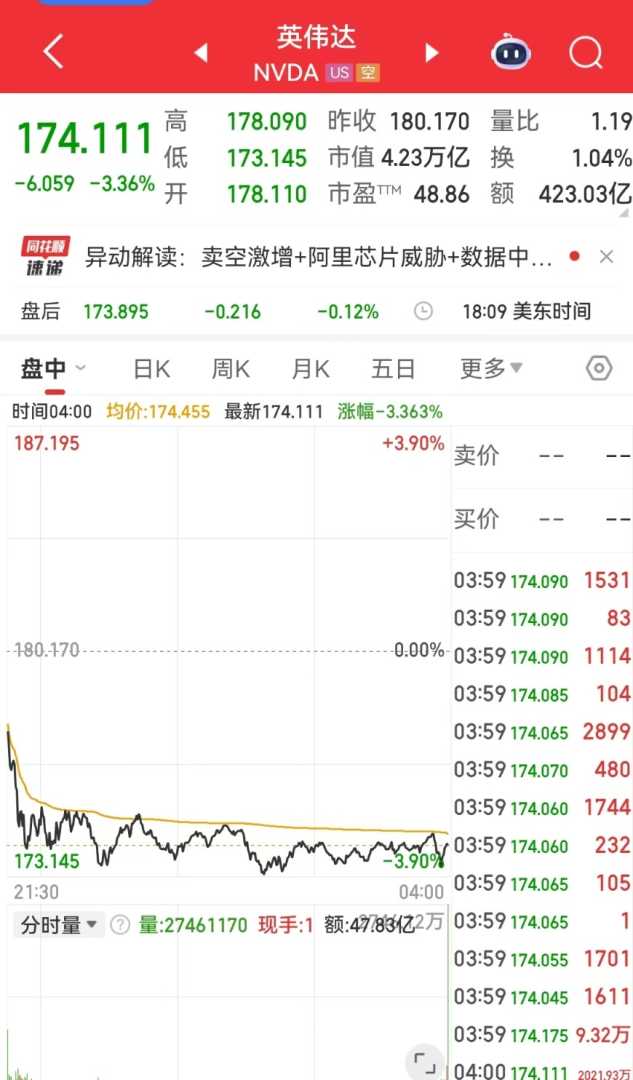This screenshot has width=633, height=1080.
Task: Switch to the 日K chart
Action: [x=151, y=369]
